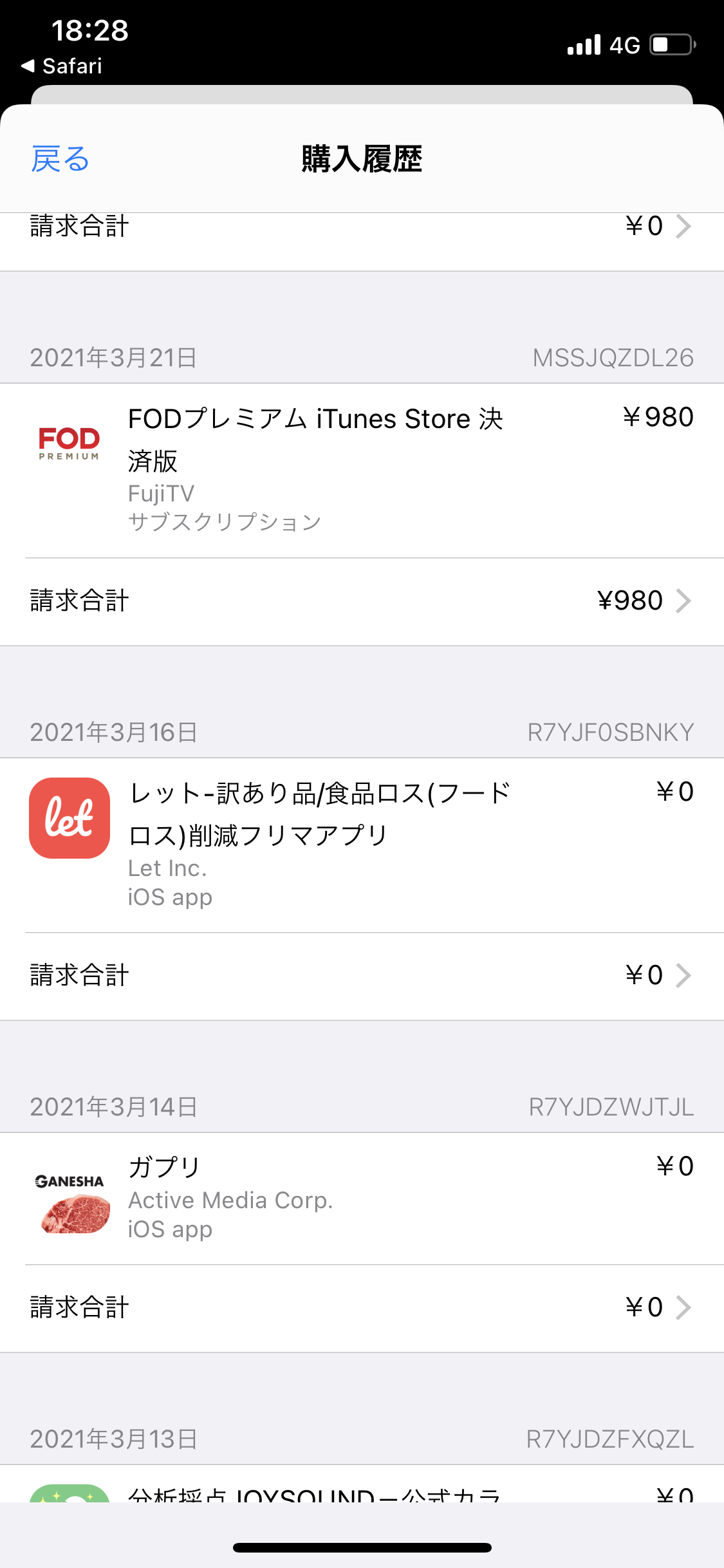Open the FODプレミアム subscription purchase
This screenshot has height=1568, width=724.
[x=362, y=470]
